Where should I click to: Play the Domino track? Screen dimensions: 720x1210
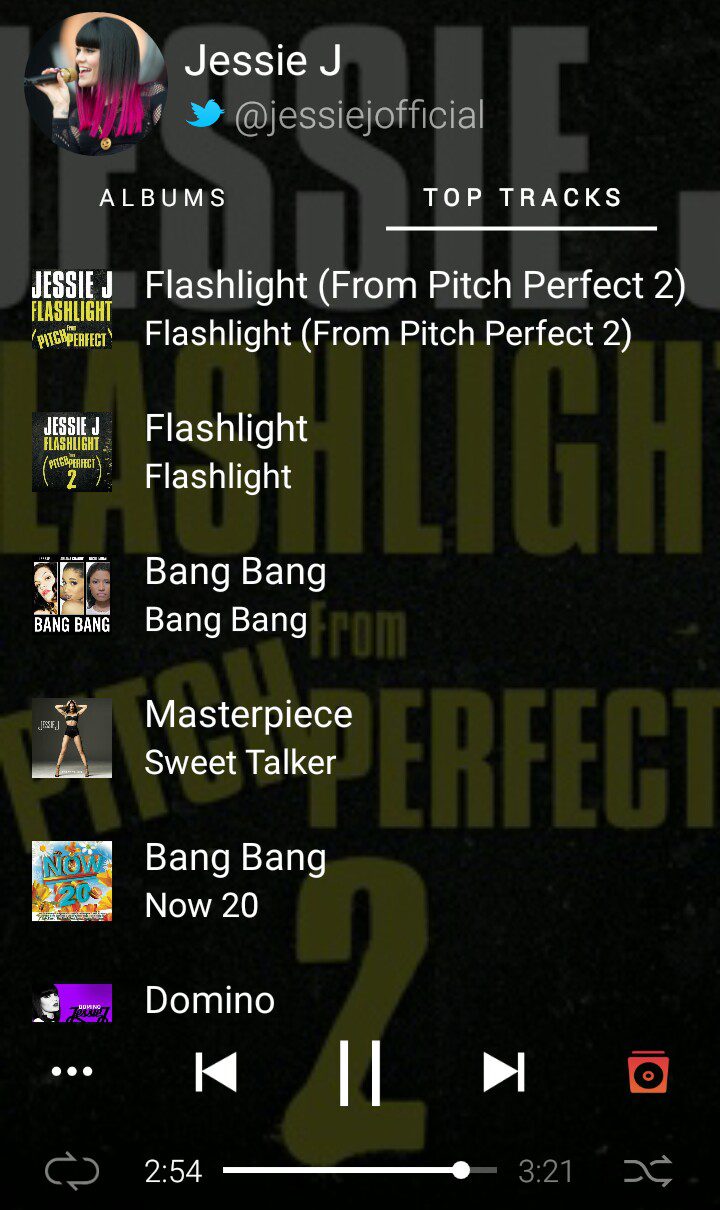(x=360, y=1000)
